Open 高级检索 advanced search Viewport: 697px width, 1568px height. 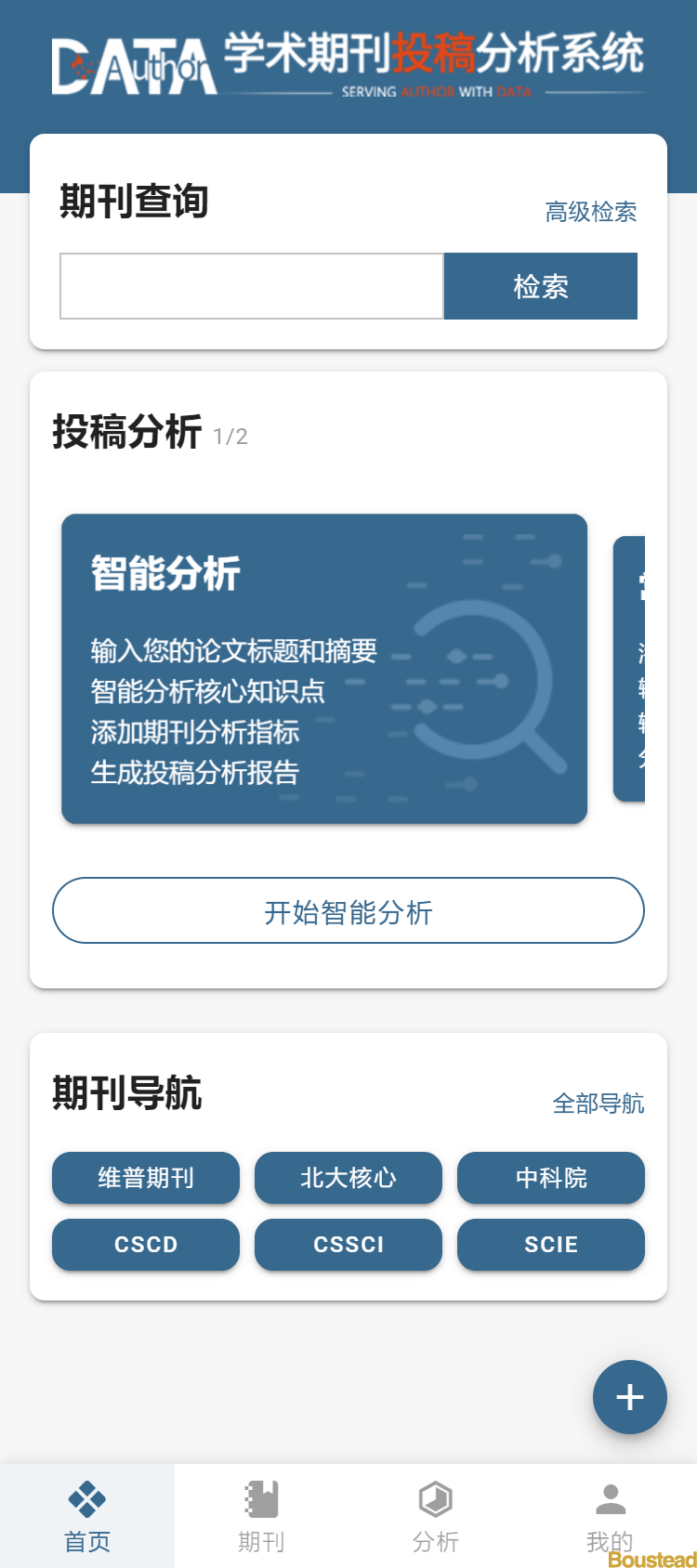[590, 212]
